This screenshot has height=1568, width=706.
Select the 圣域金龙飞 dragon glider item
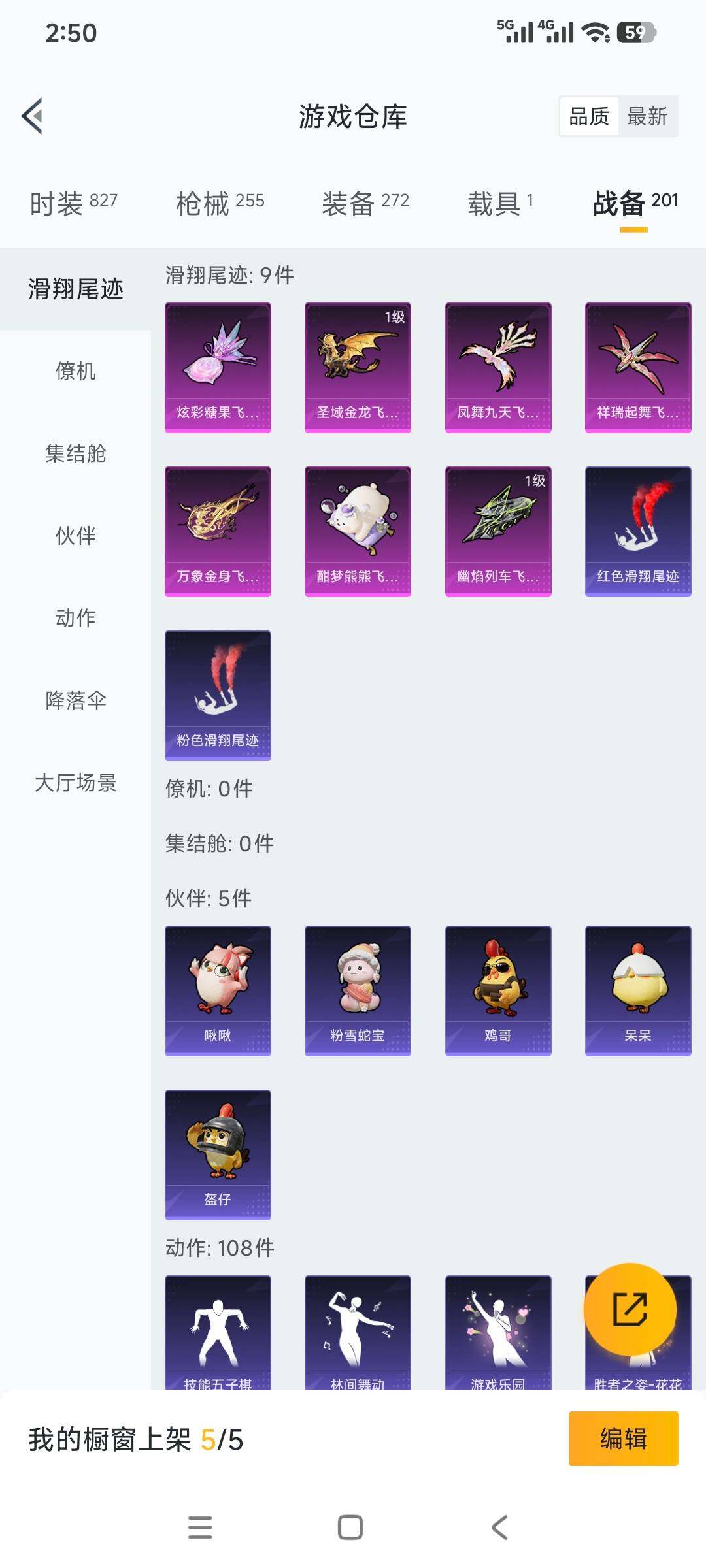click(x=358, y=367)
